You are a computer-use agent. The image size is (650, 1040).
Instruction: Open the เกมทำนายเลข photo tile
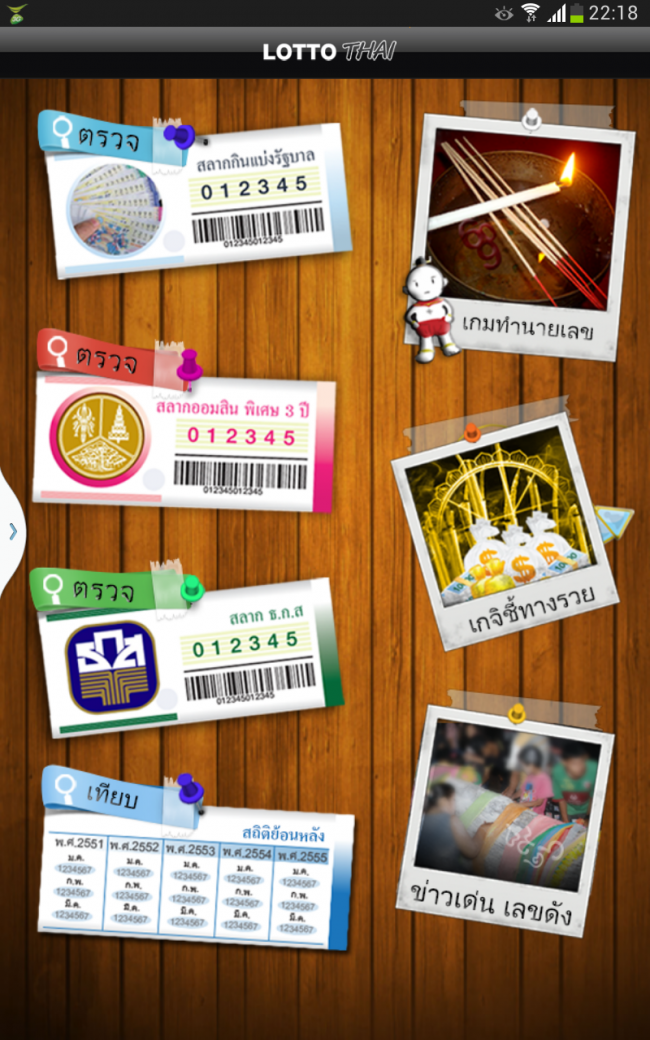click(522, 236)
